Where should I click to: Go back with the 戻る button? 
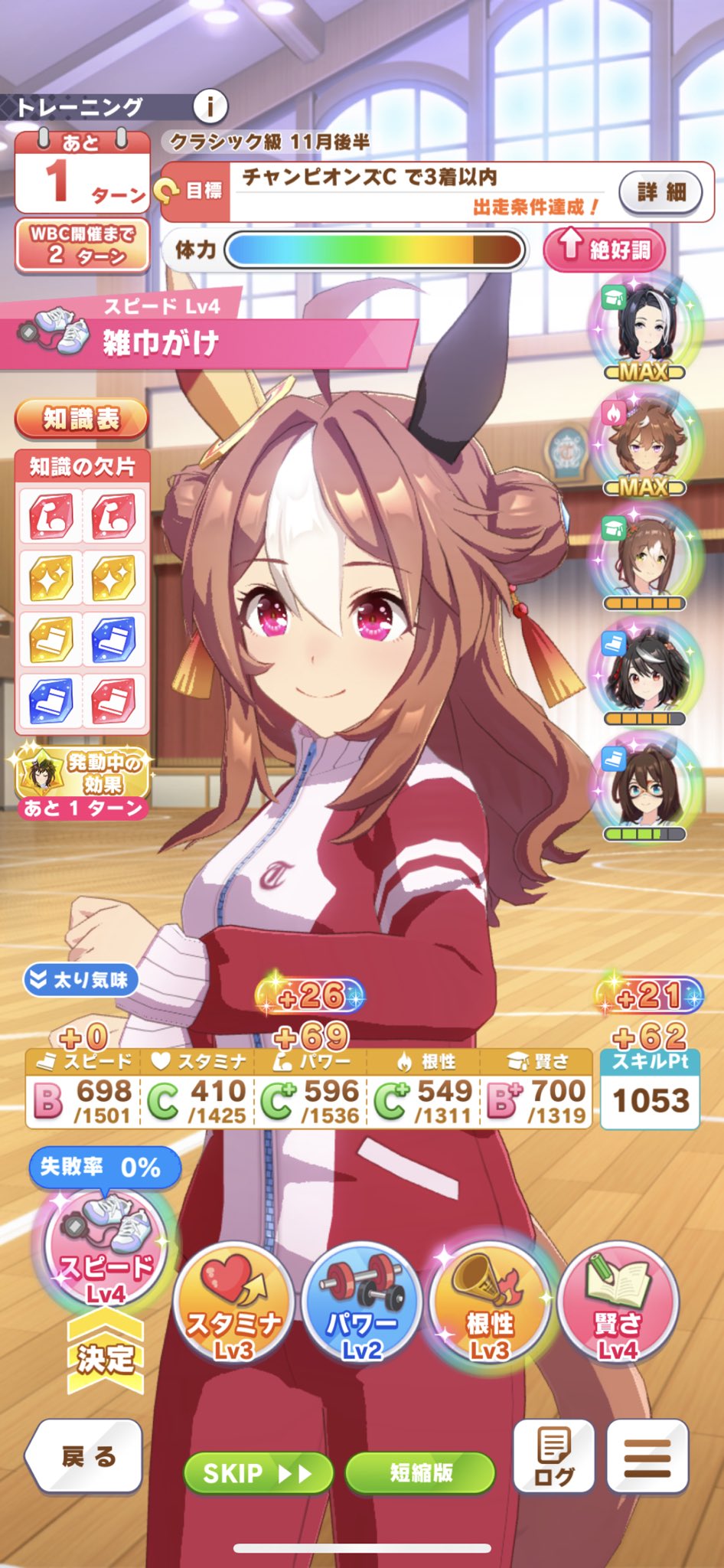pyautogui.click(x=85, y=1456)
